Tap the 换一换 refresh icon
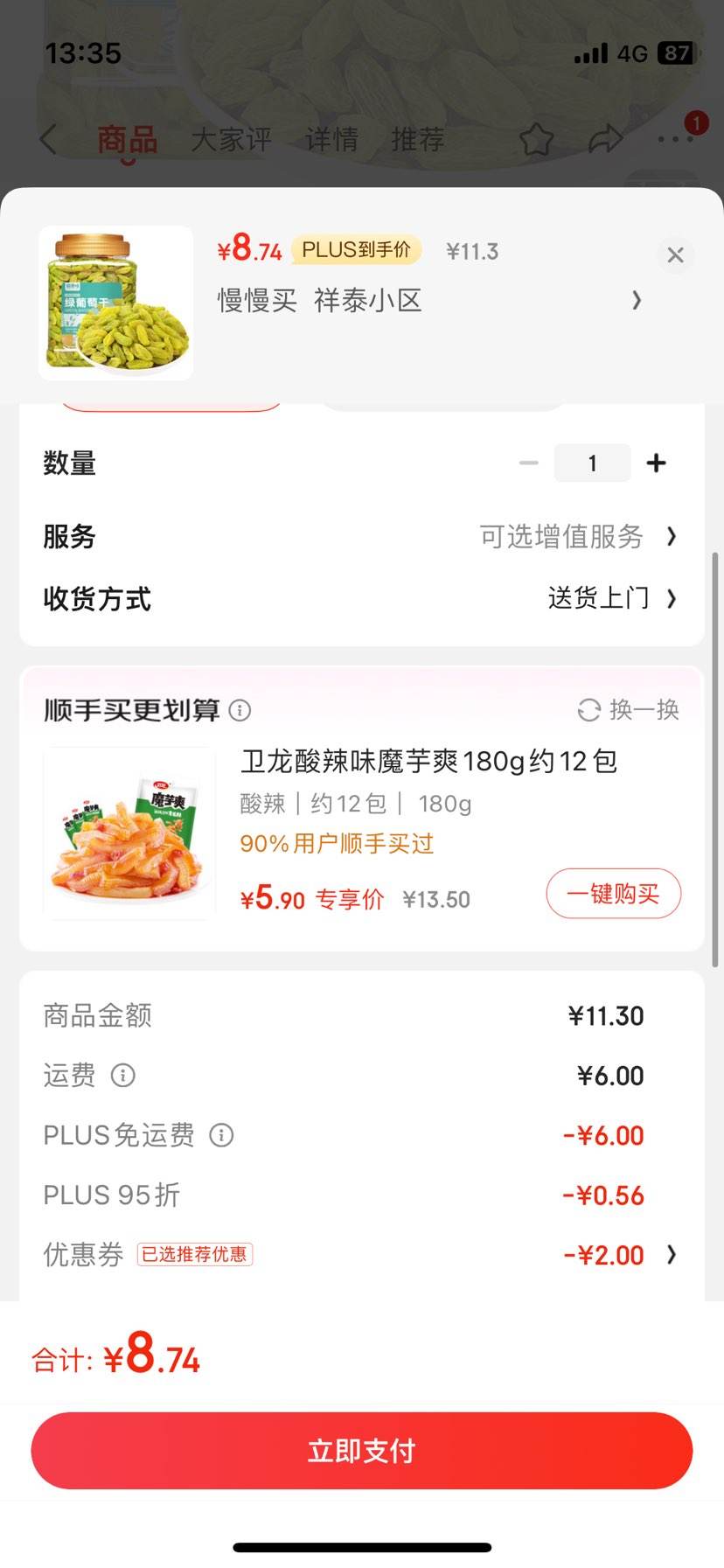The width and height of the screenshot is (724, 1568). pyautogui.click(x=588, y=710)
